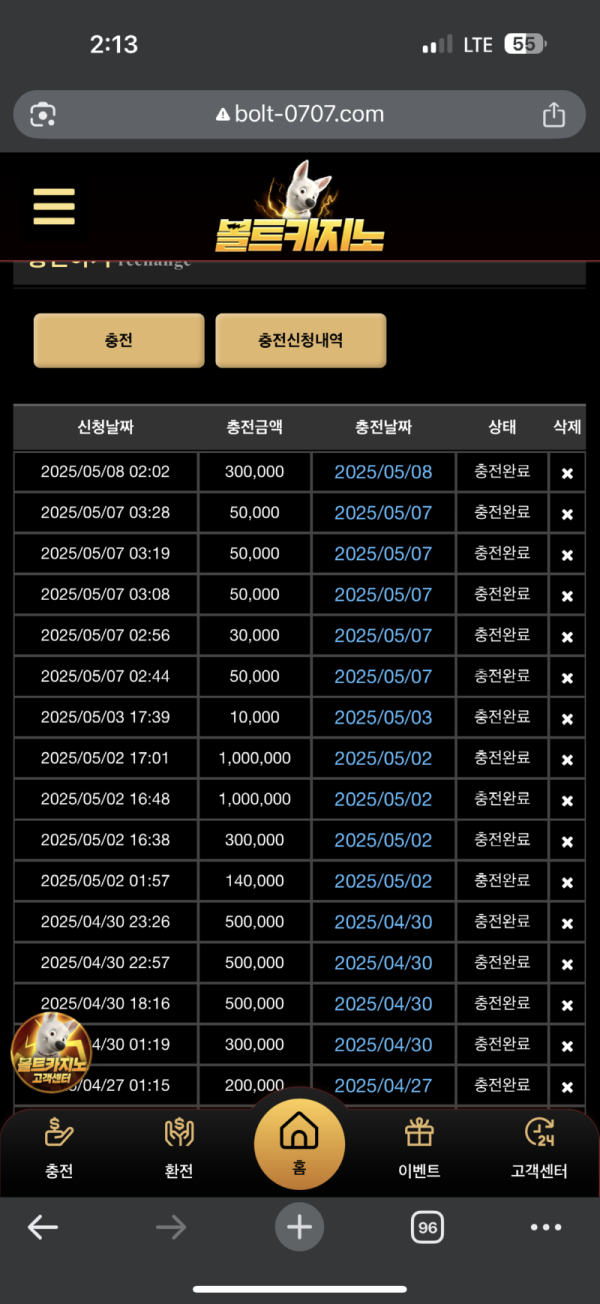Go back in the browser

tap(42, 1227)
